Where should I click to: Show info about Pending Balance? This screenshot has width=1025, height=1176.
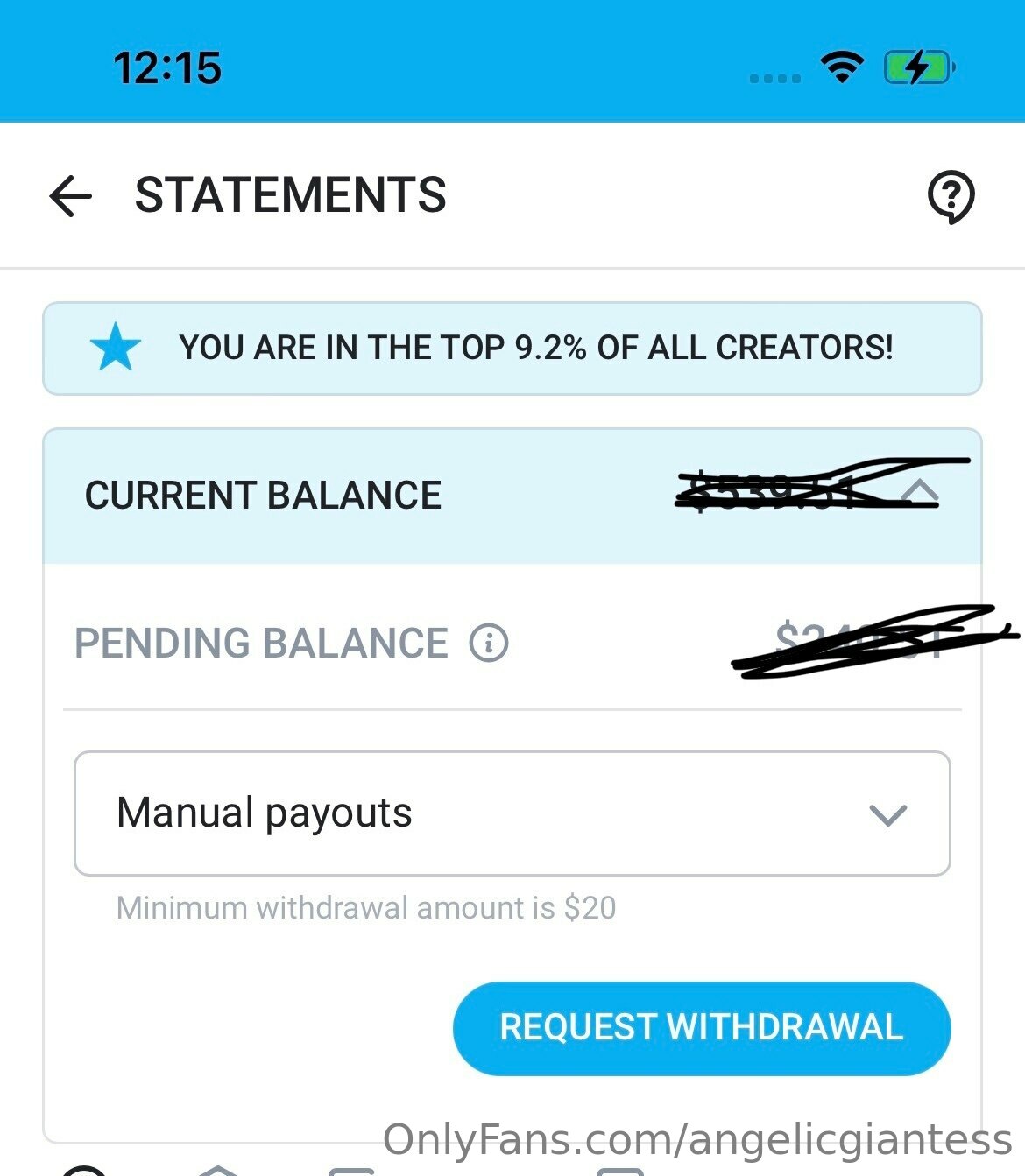pos(489,643)
